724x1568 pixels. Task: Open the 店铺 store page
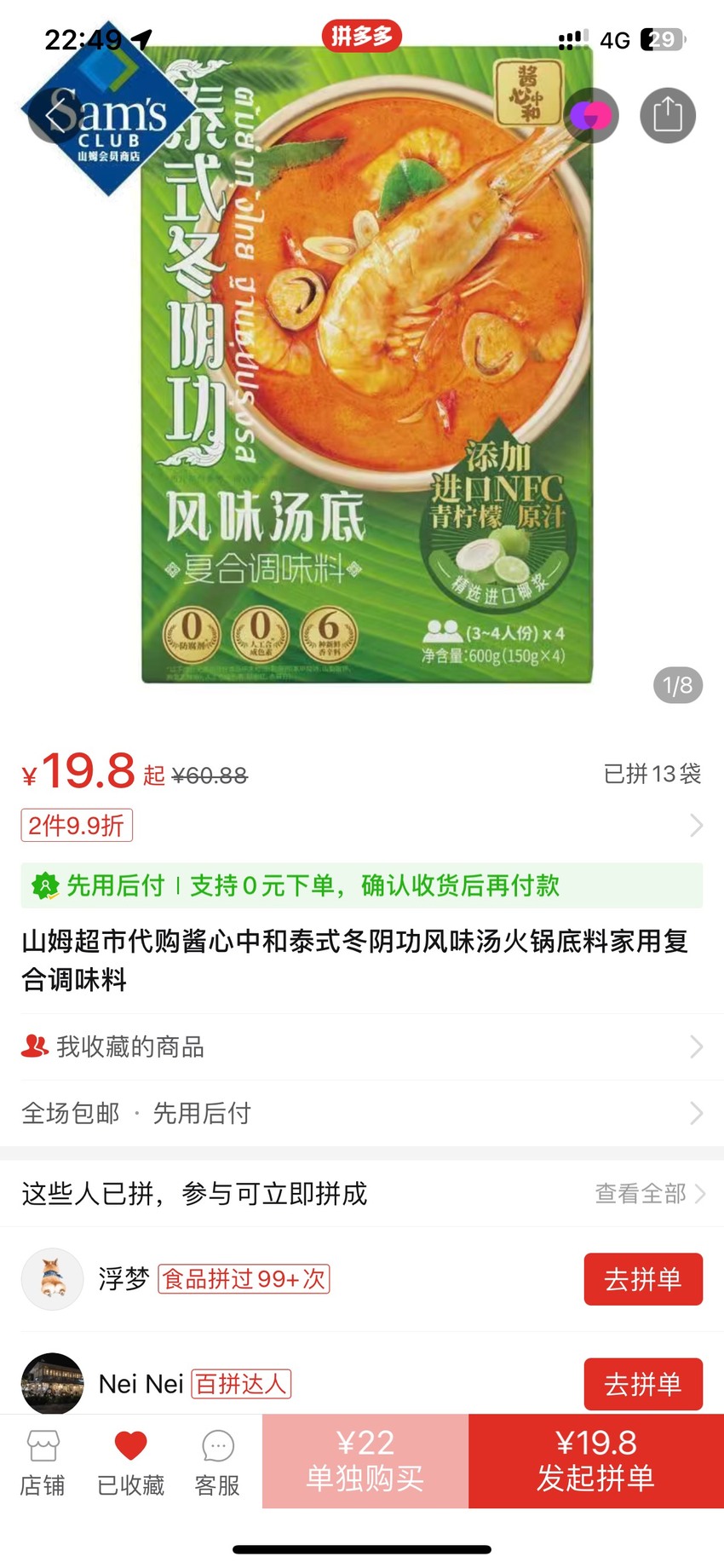coord(43,1463)
